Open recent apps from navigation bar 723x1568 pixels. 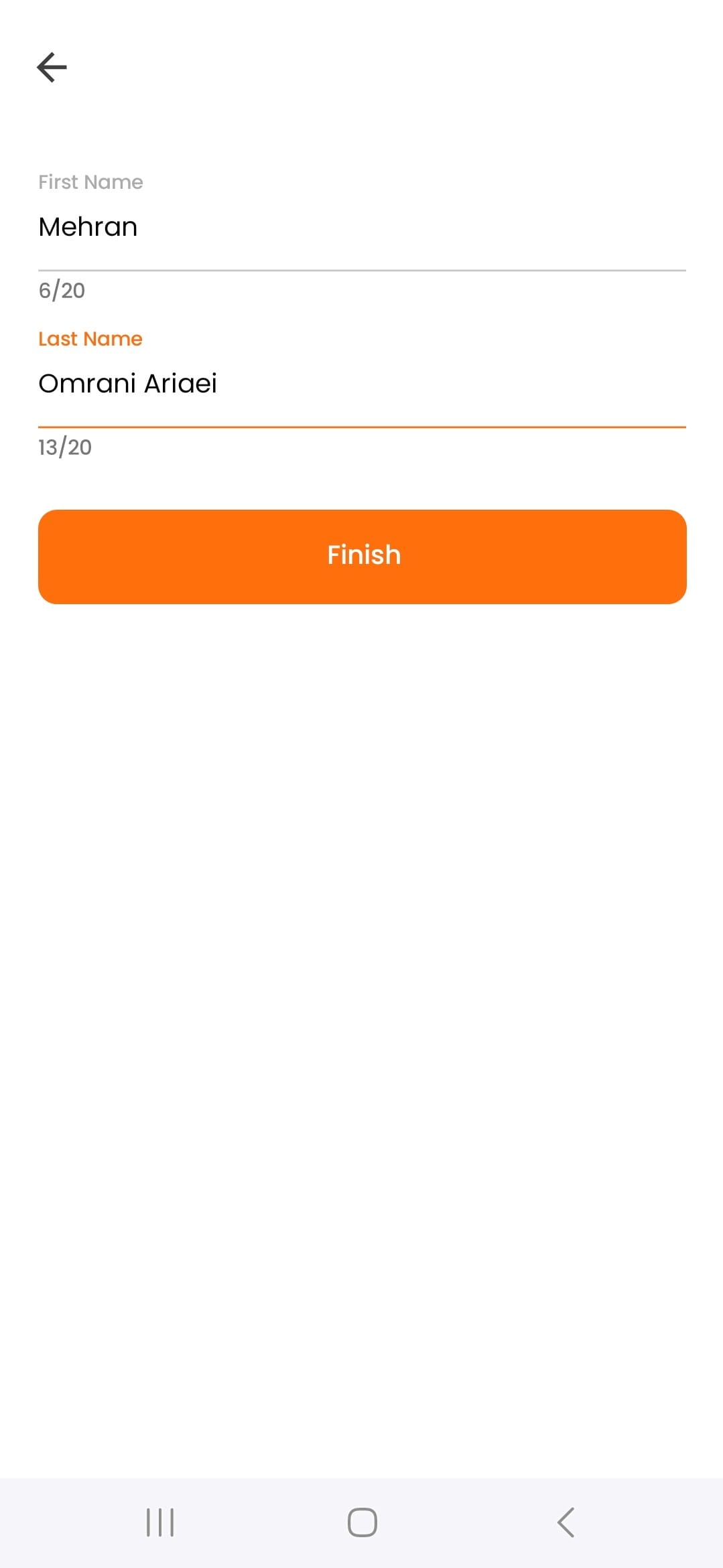point(160,1522)
